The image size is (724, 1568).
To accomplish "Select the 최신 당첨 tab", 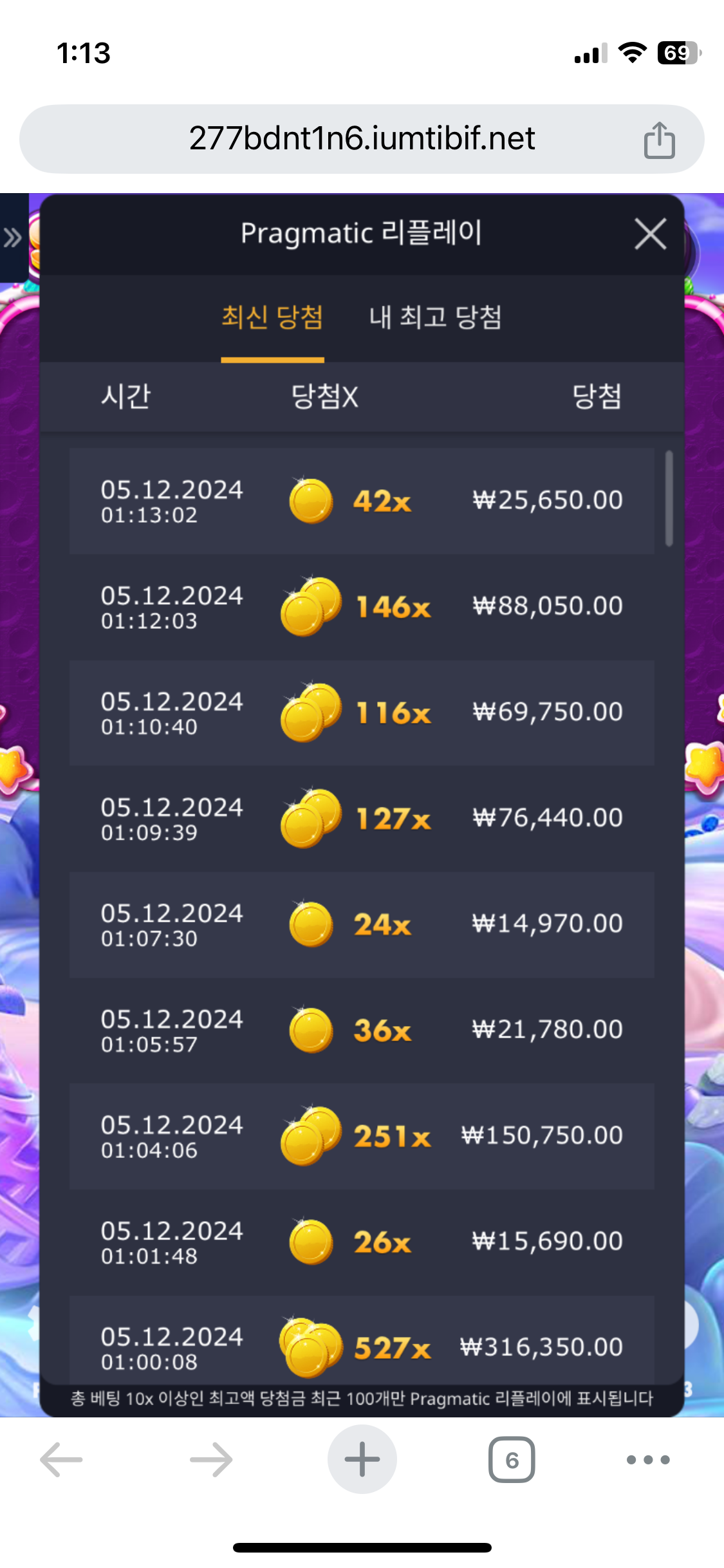I will point(272,317).
